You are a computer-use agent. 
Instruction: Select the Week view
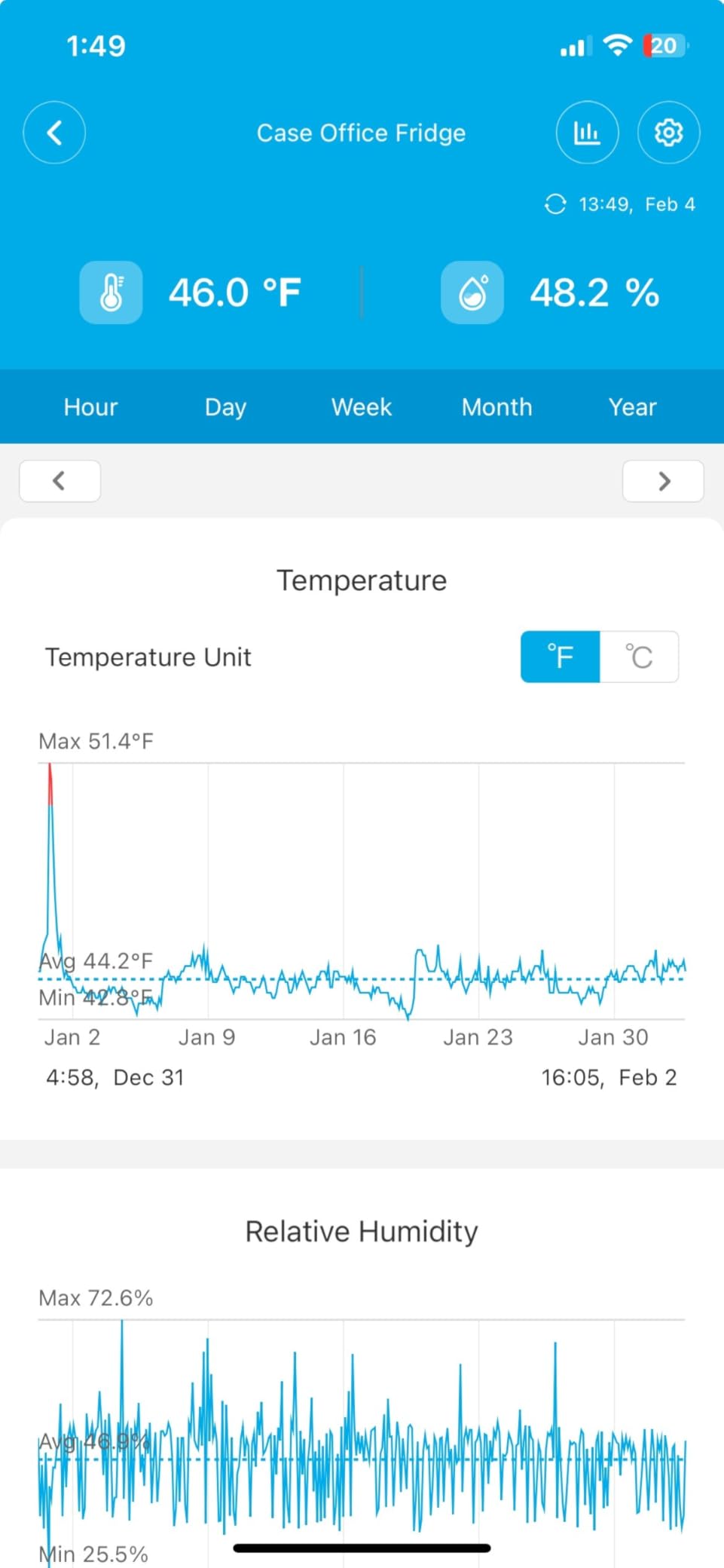click(x=362, y=407)
